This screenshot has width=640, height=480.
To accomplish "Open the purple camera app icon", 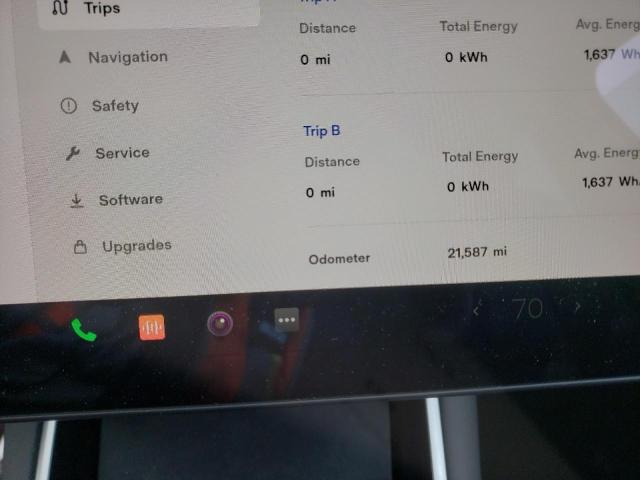I will tap(220, 323).
